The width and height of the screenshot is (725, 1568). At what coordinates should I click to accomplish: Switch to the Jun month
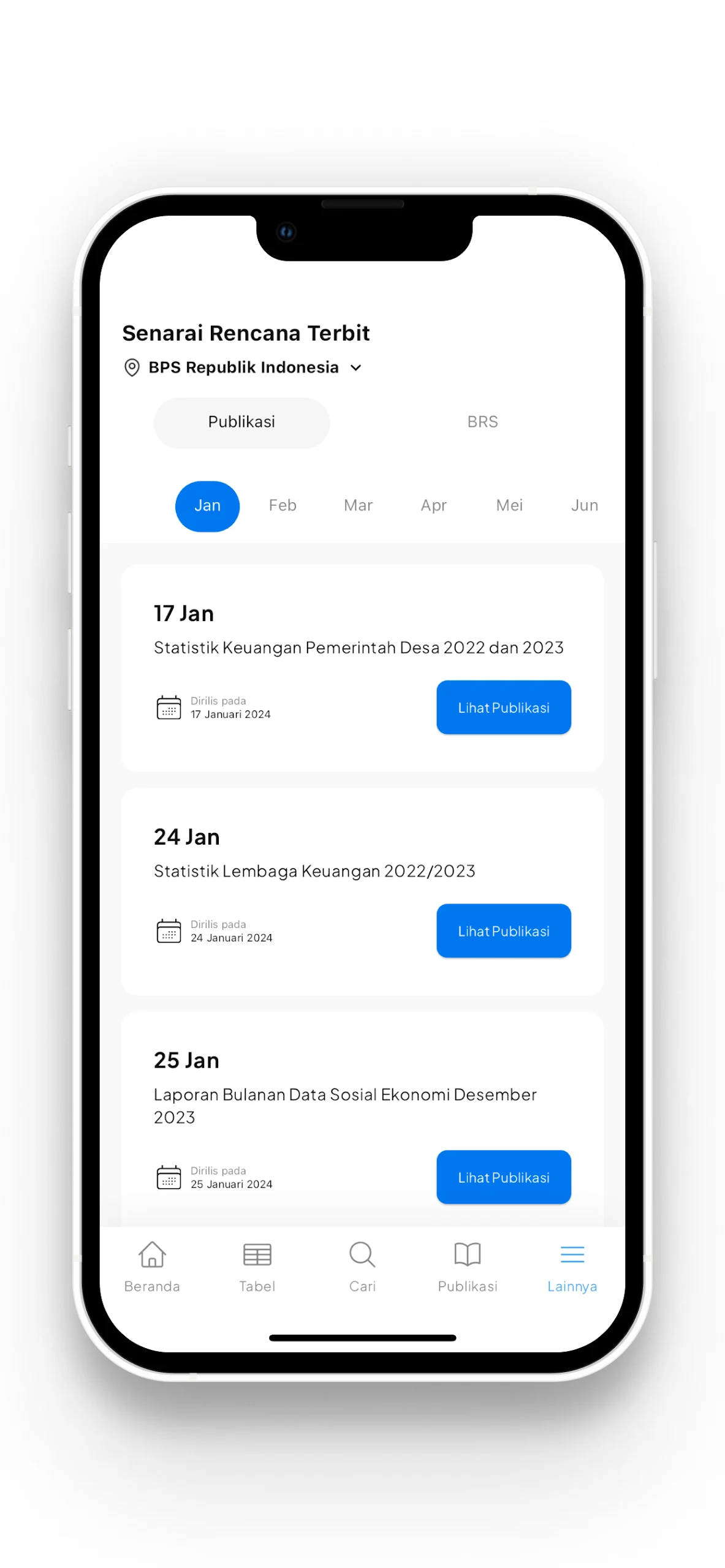coord(584,506)
